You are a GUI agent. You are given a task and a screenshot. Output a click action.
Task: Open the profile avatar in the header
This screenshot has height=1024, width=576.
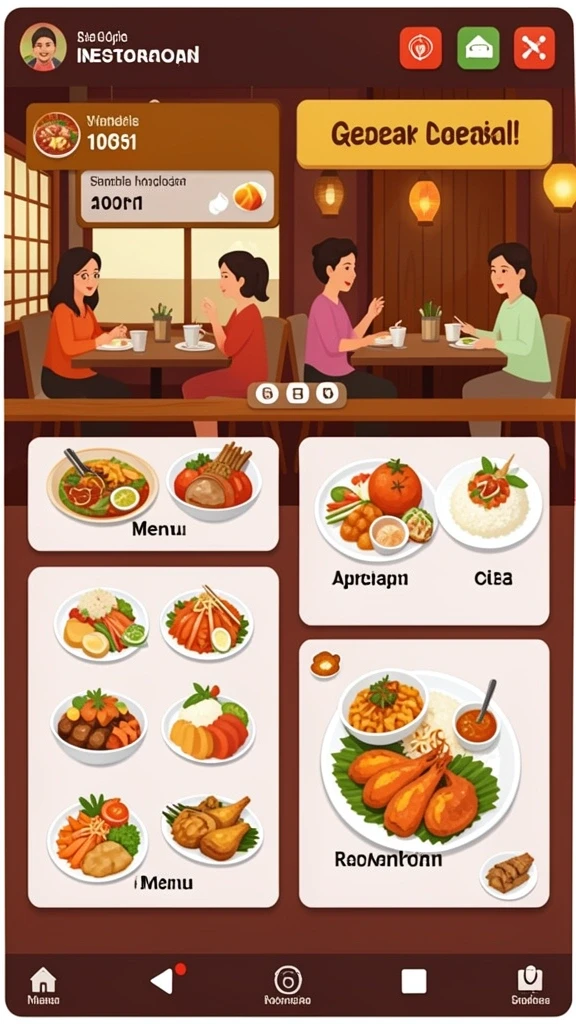coord(43,47)
